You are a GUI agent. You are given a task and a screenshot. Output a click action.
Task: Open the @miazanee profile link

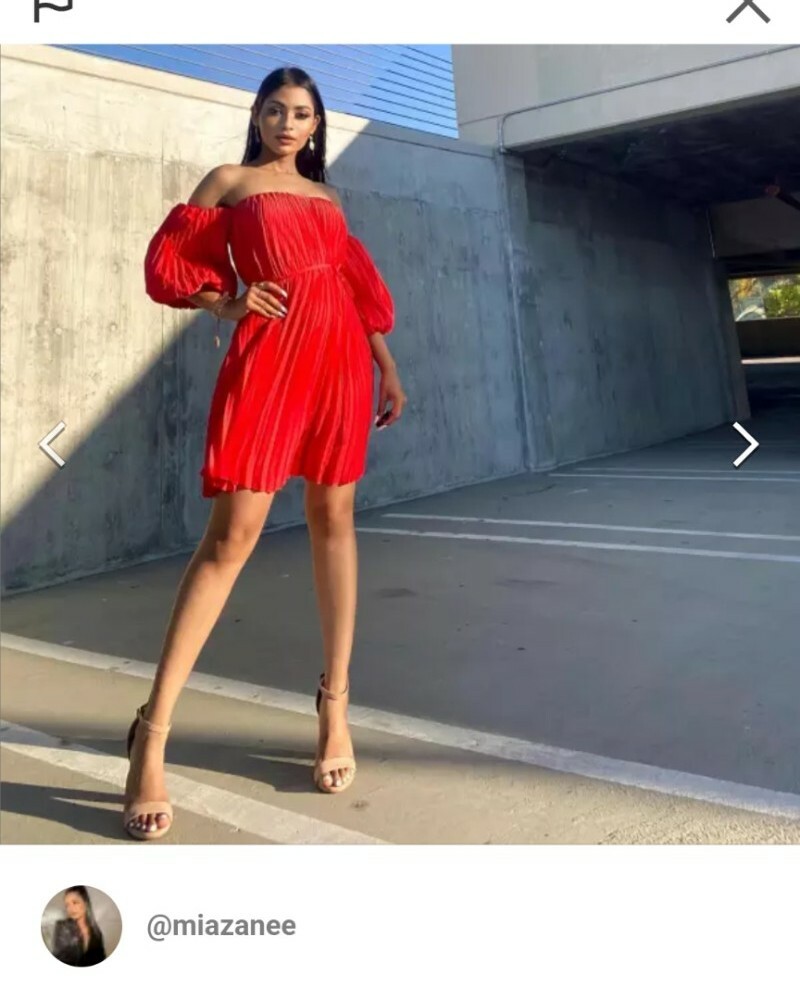(x=221, y=926)
